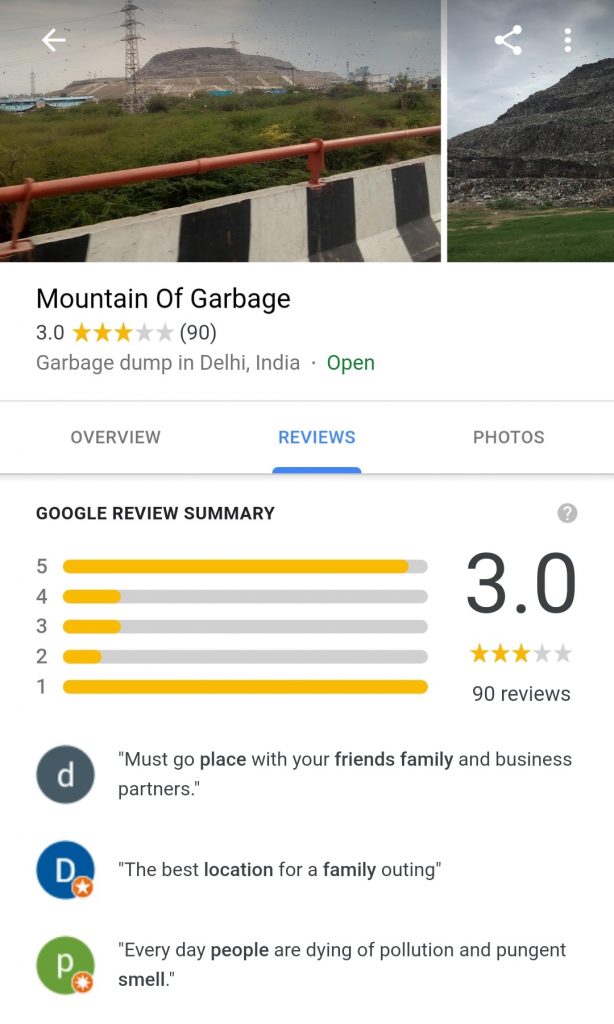Viewport: 614px width, 1024px height.
Task: Share this place
Action: pos(508,40)
